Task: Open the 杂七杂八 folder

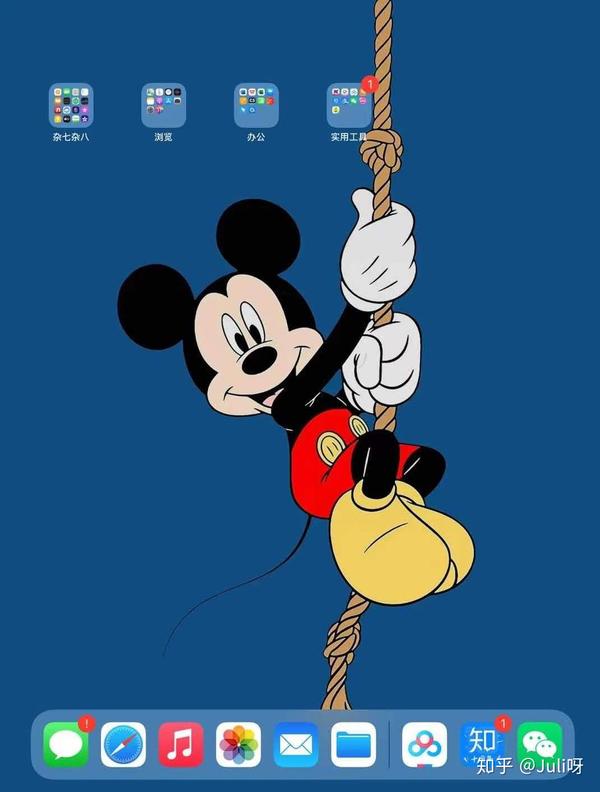Action: [71, 105]
